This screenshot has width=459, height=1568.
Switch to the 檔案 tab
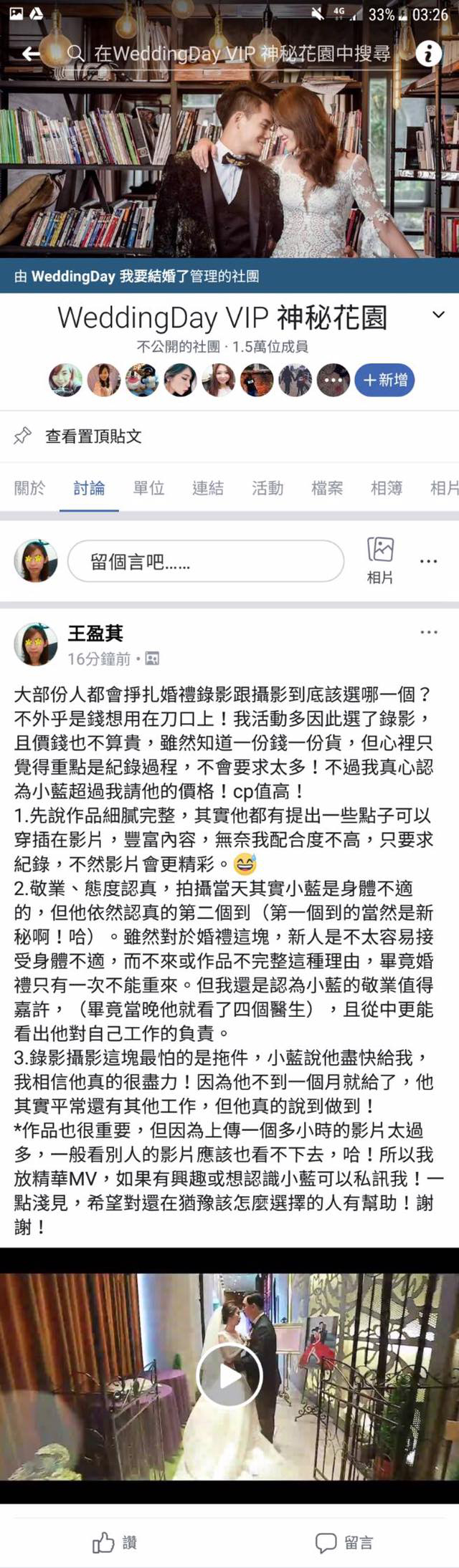[x=327, y=488]
